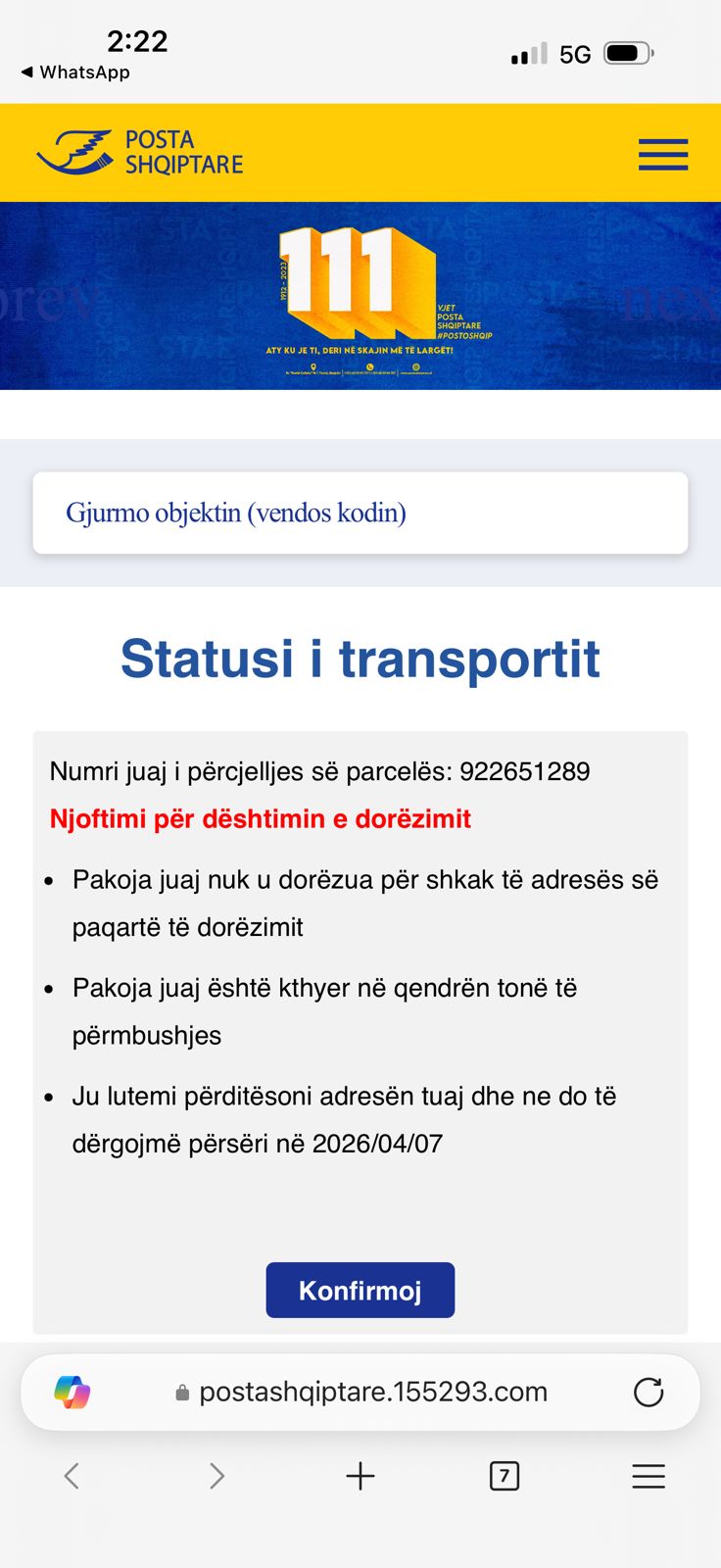The width and height of the screenshot is (721, 1568).
Task: Reload the page from the address bar
Action: (649, 1392)
